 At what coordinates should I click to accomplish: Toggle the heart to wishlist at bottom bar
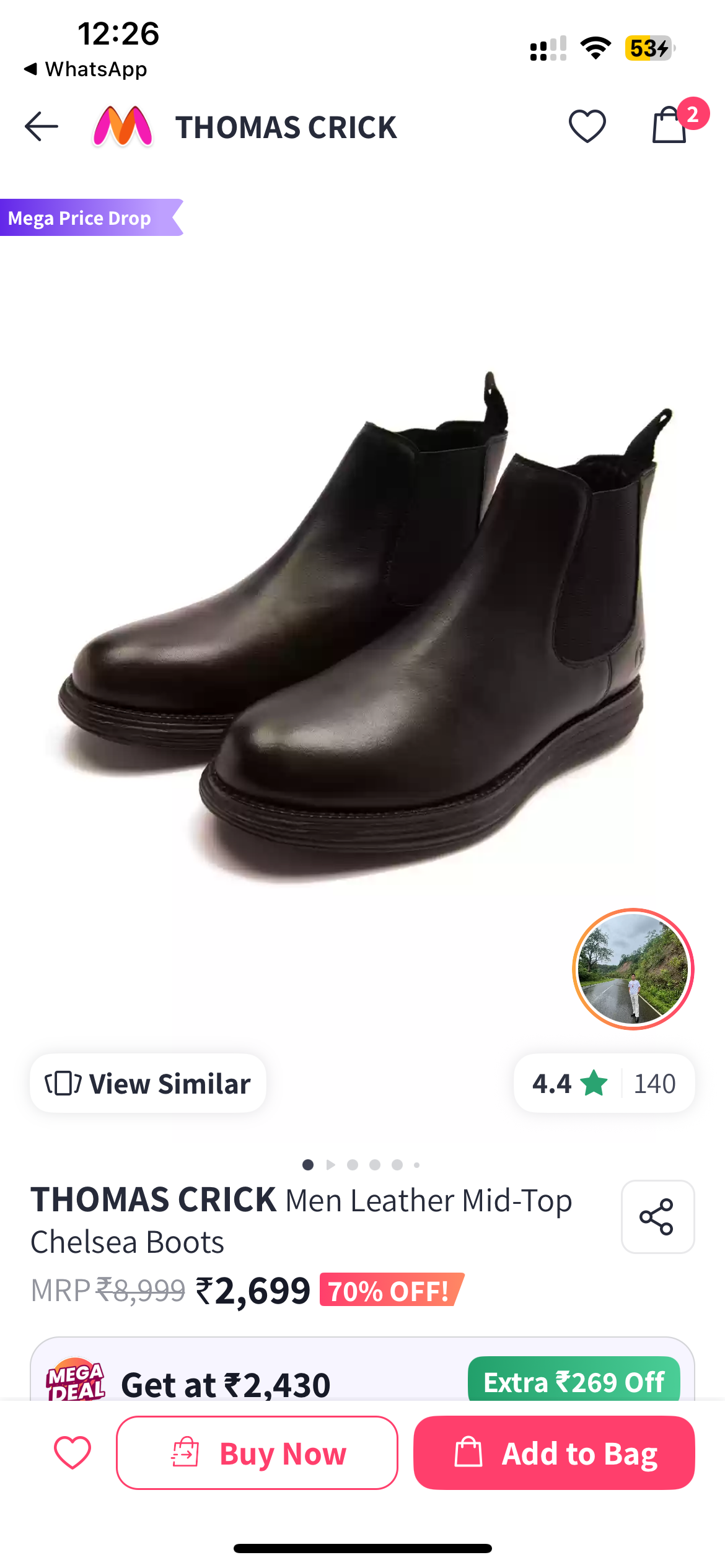click(x=72, y=1453)
